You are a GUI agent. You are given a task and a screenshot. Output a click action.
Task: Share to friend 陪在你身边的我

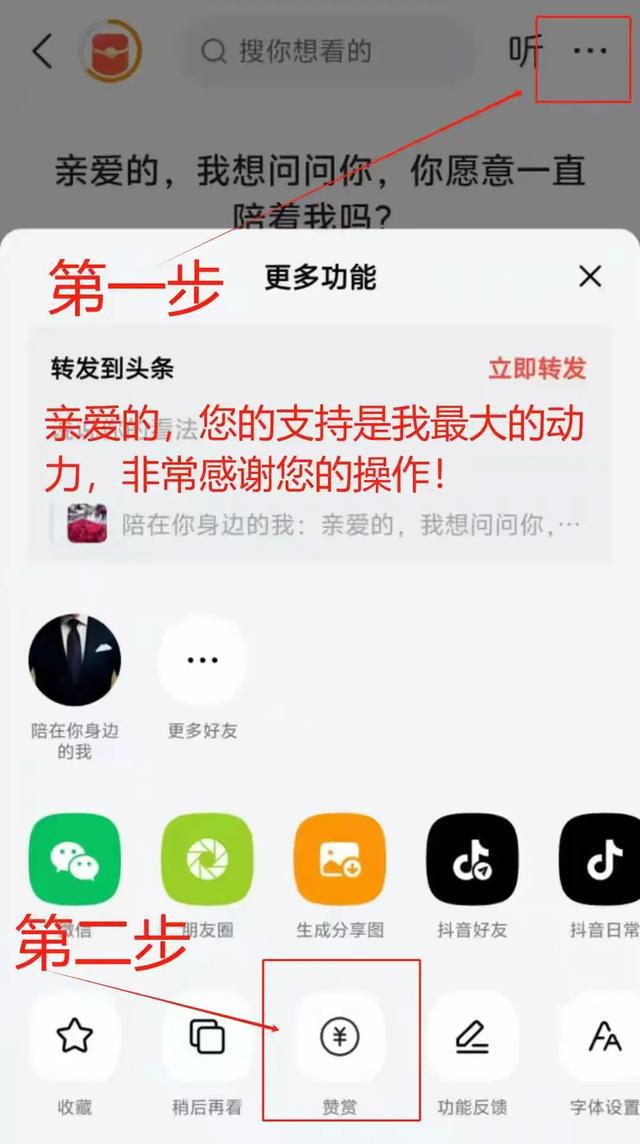75,661
